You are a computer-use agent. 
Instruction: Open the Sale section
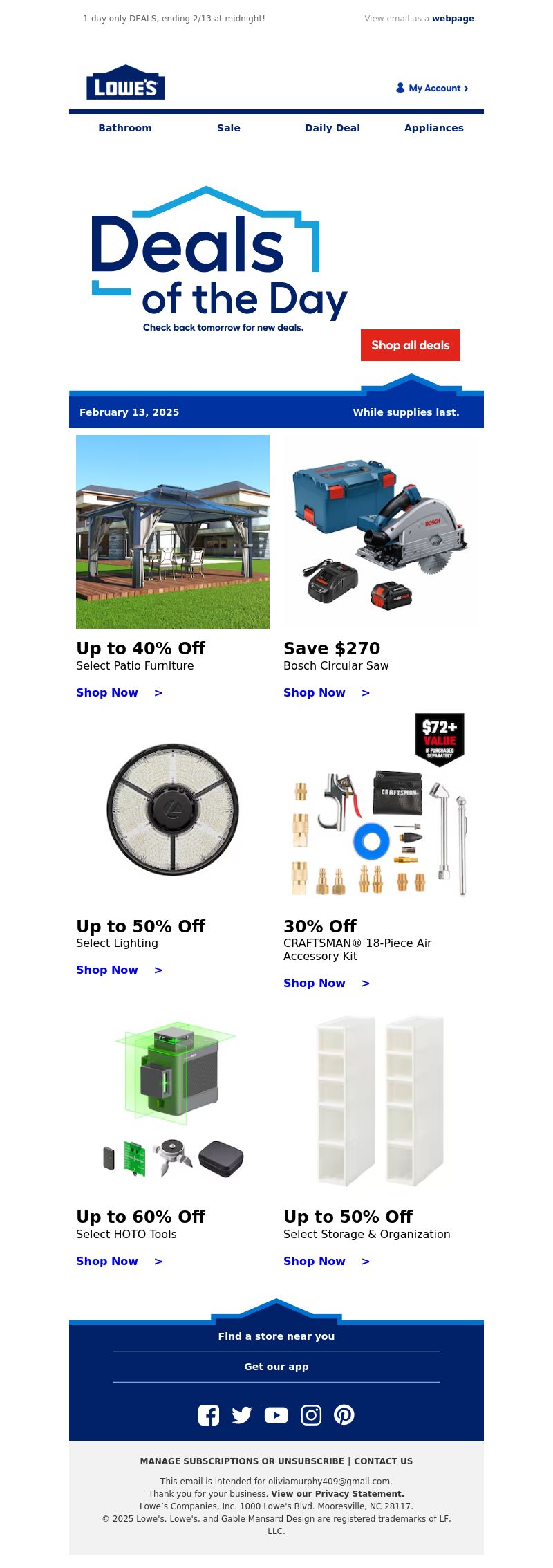(229, 128)
